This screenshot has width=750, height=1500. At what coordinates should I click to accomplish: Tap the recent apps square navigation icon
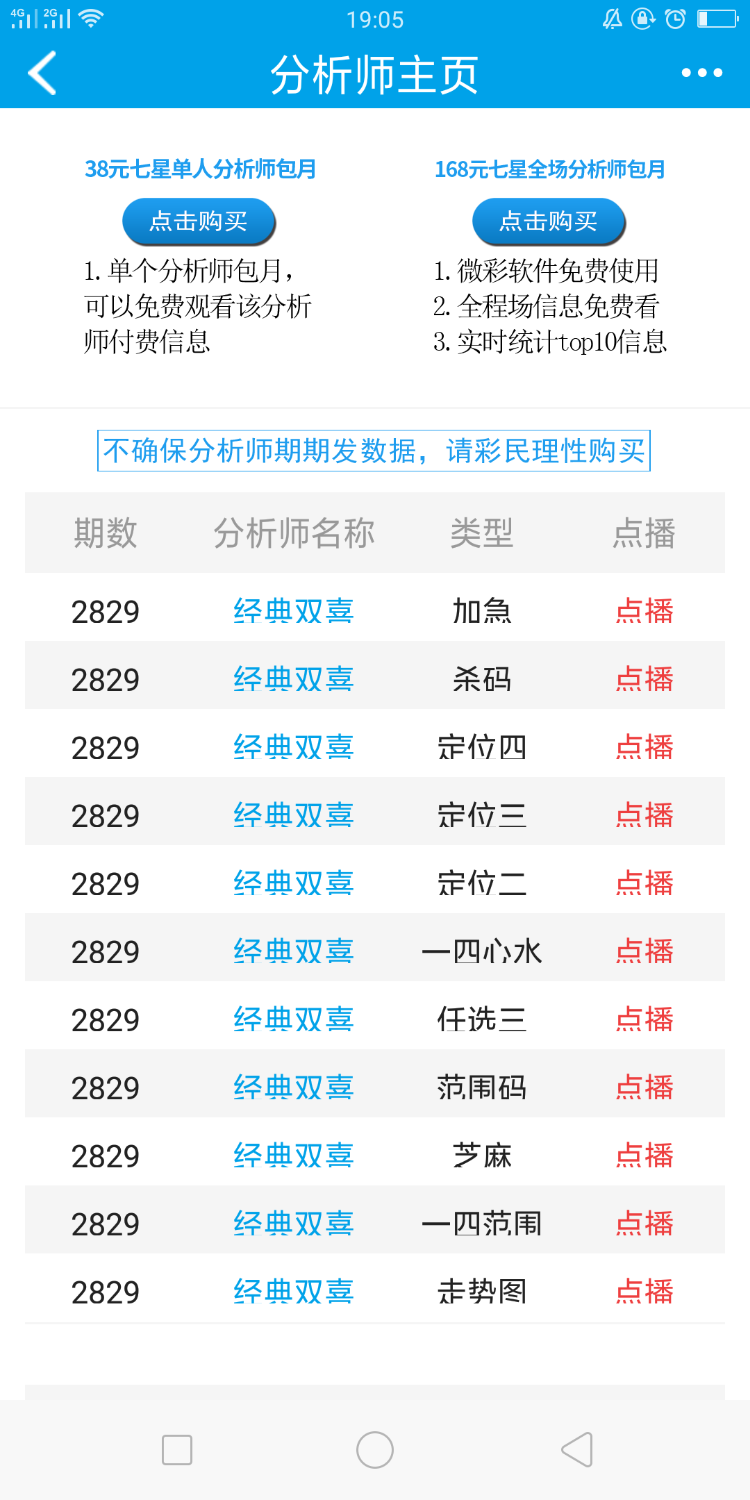[x=176, y=1449]
